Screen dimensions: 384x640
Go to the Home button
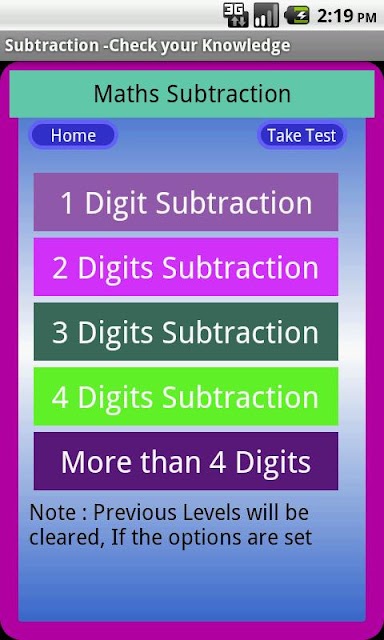(73, 135)
